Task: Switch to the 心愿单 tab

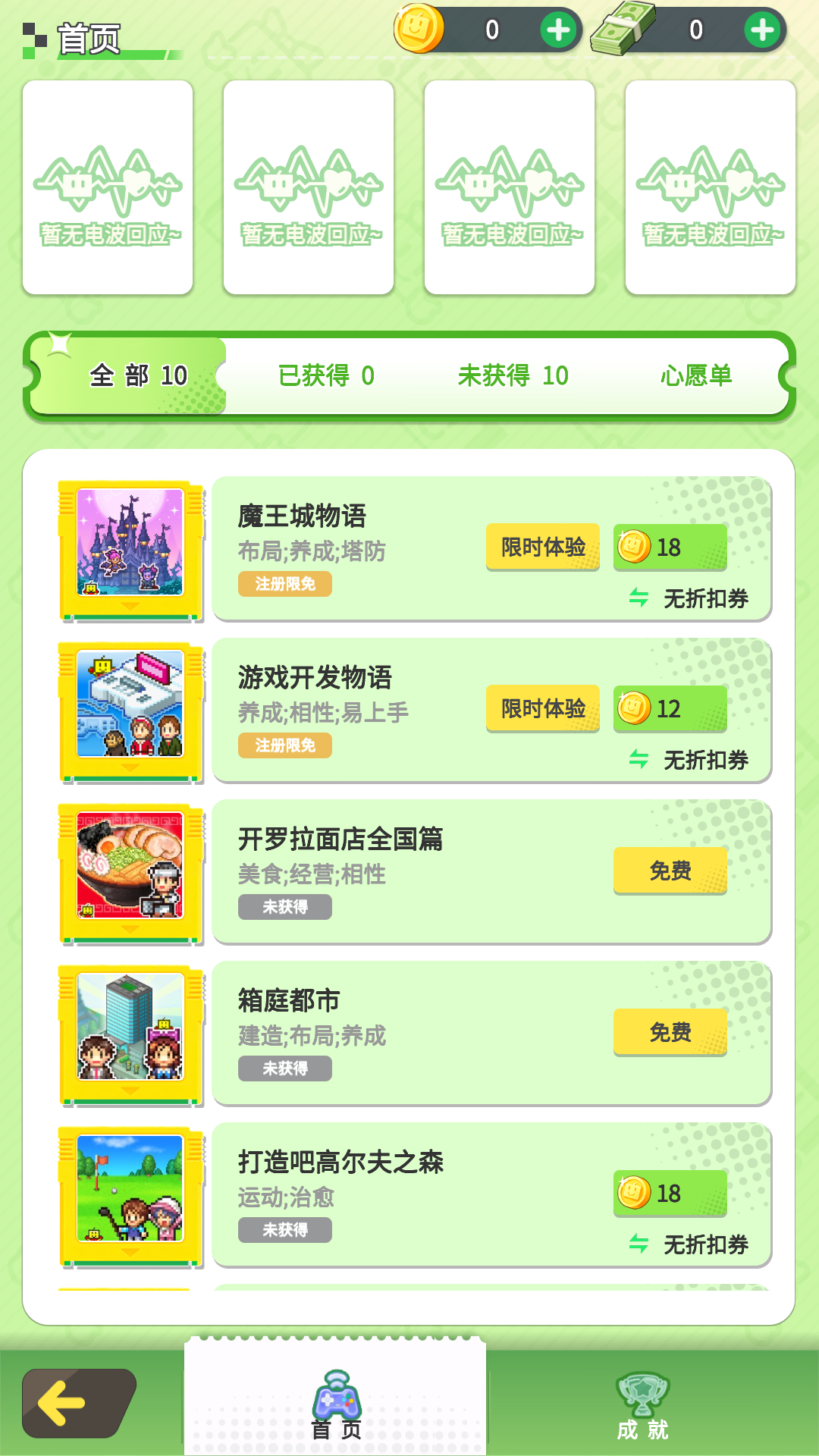Action: [x=695, y=376]
